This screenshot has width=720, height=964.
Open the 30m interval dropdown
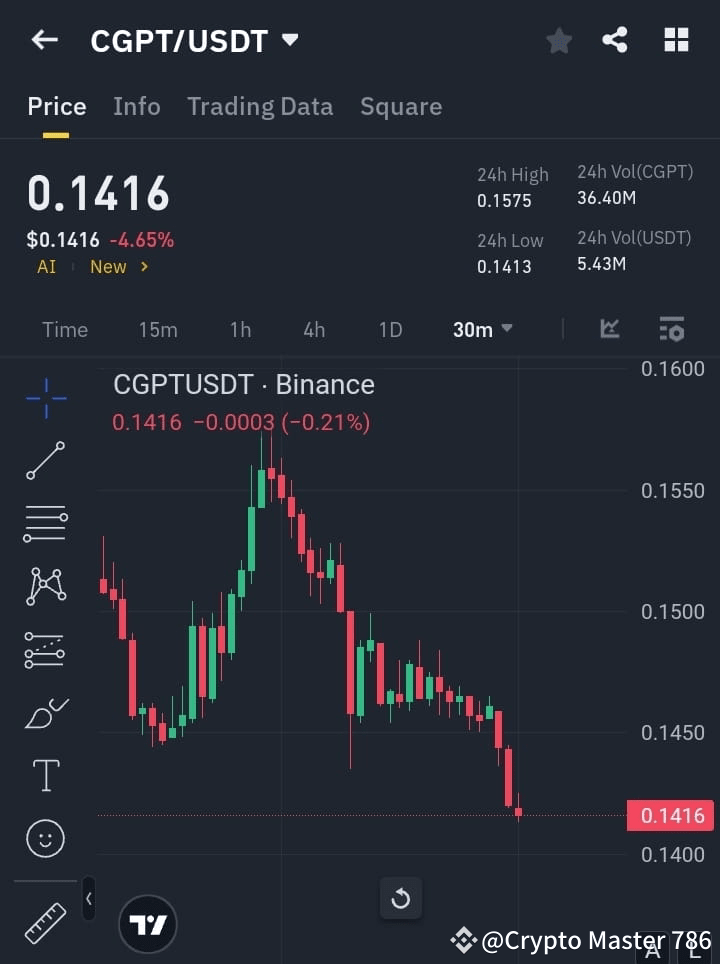[482, 329]
